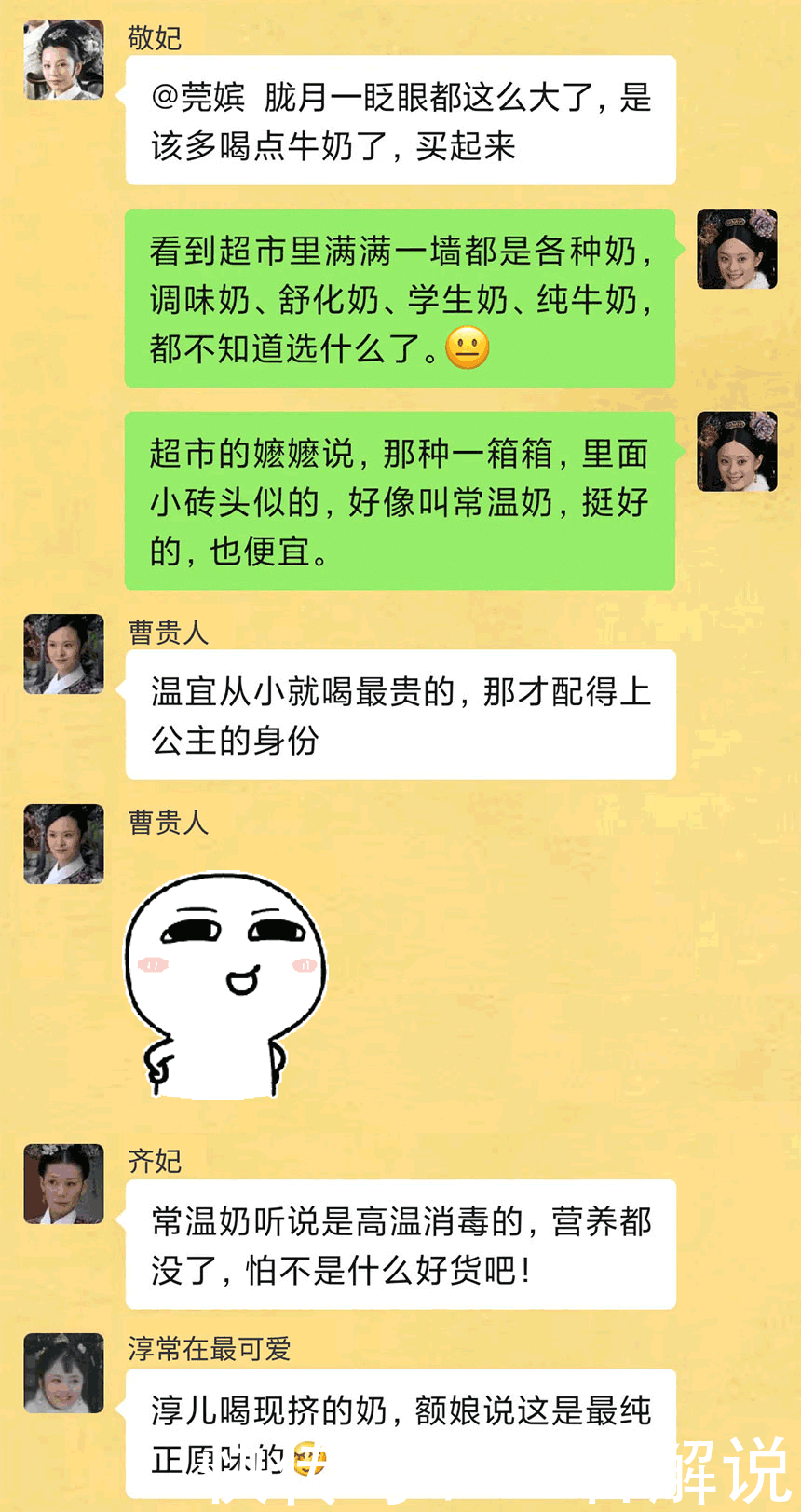Open your avatar beside the milk wall message
The image size is (801, 1512).
(735, 248)
